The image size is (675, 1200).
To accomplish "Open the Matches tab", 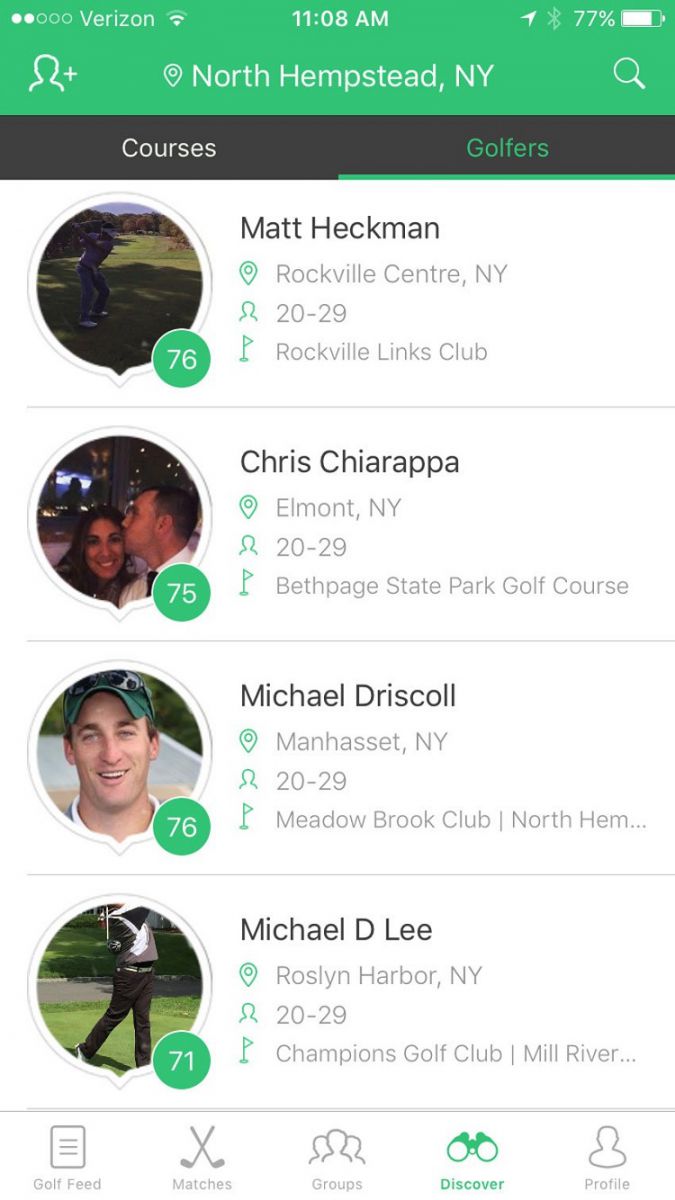I will coord(202,1157).
